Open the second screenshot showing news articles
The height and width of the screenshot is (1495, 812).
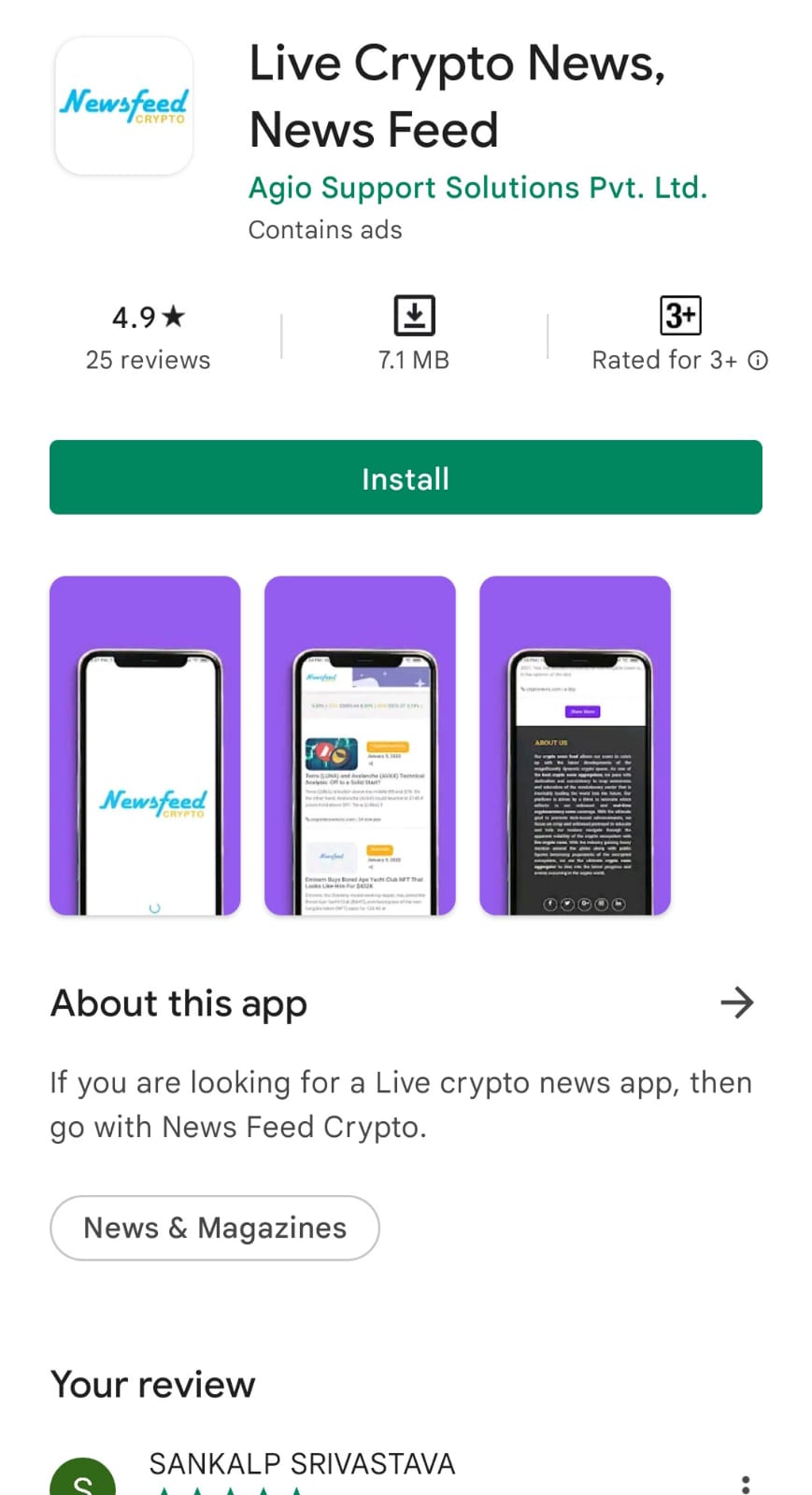point(360,746)
